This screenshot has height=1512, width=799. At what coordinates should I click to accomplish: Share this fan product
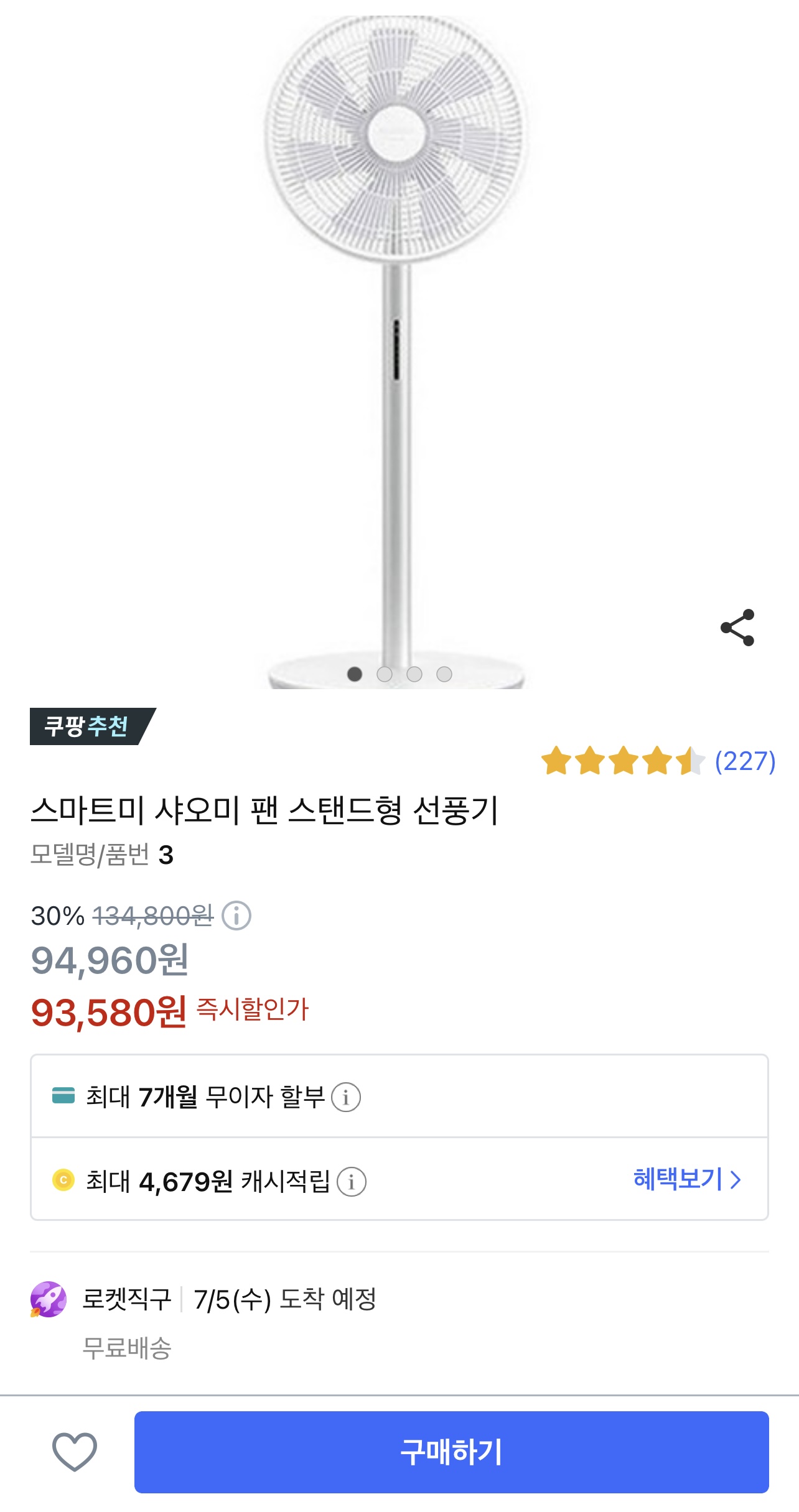click(737, 628)
